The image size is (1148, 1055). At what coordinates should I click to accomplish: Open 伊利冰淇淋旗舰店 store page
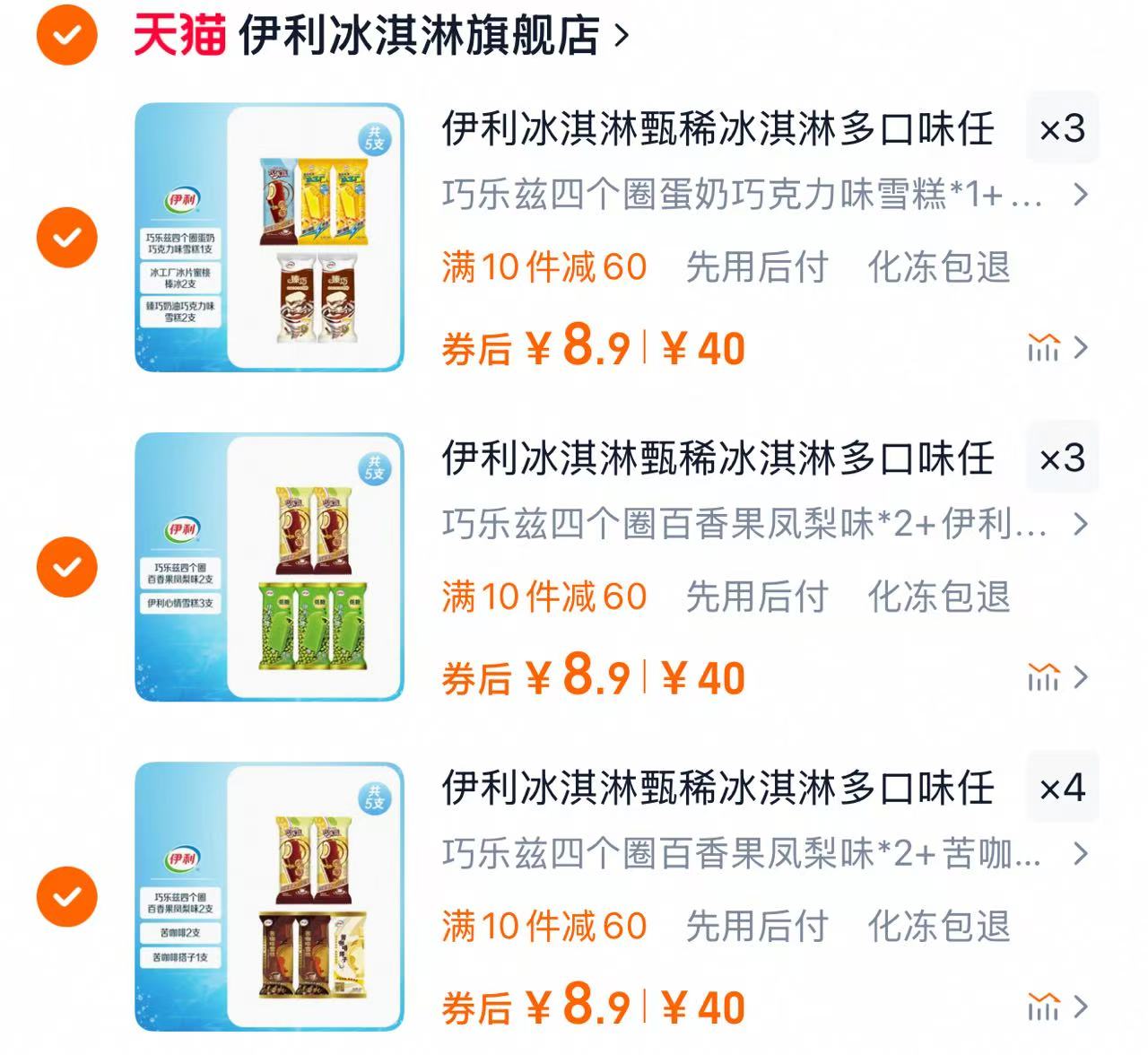coord(418,36)
